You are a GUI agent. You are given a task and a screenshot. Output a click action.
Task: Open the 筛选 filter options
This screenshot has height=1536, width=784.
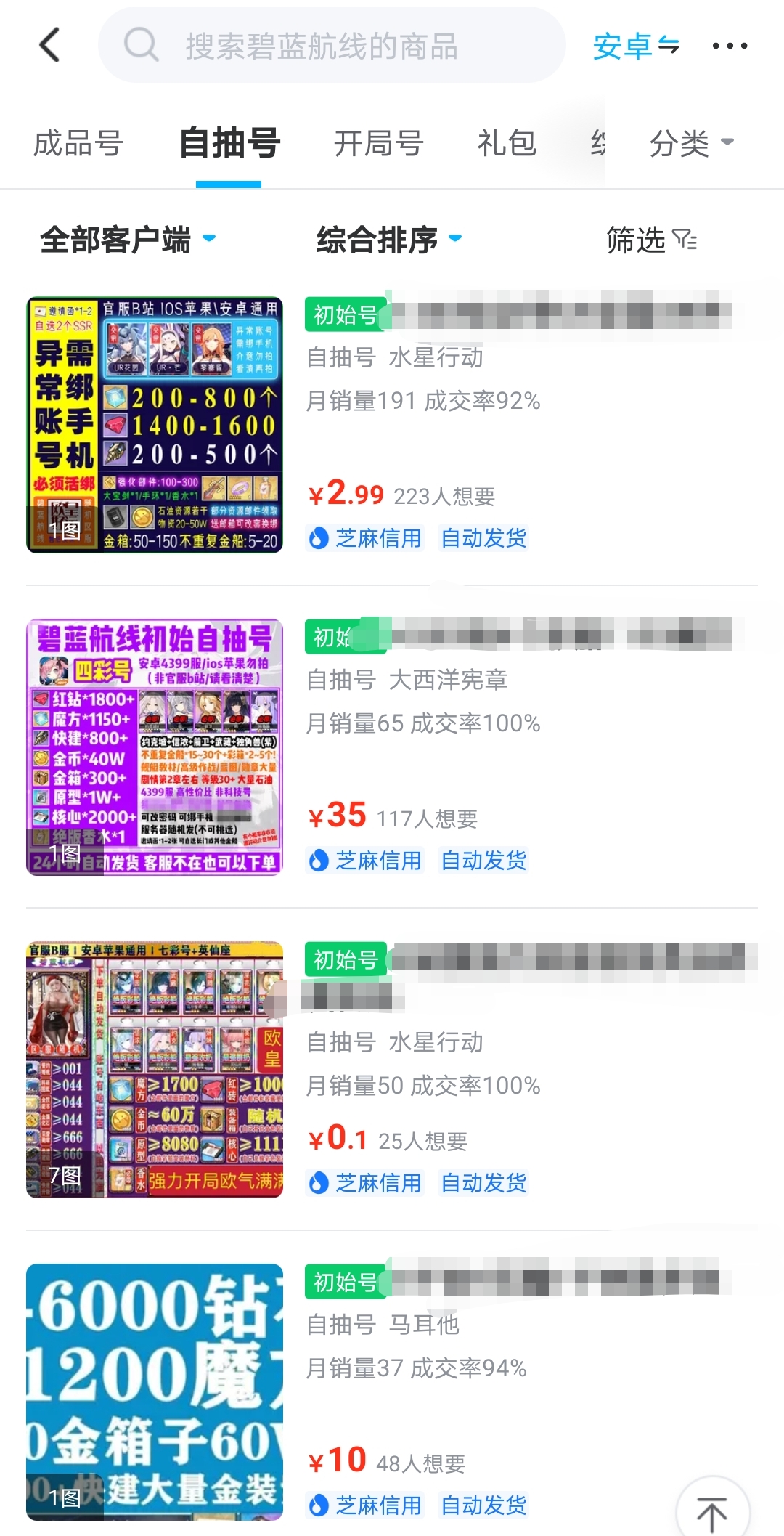pos(651,240)
